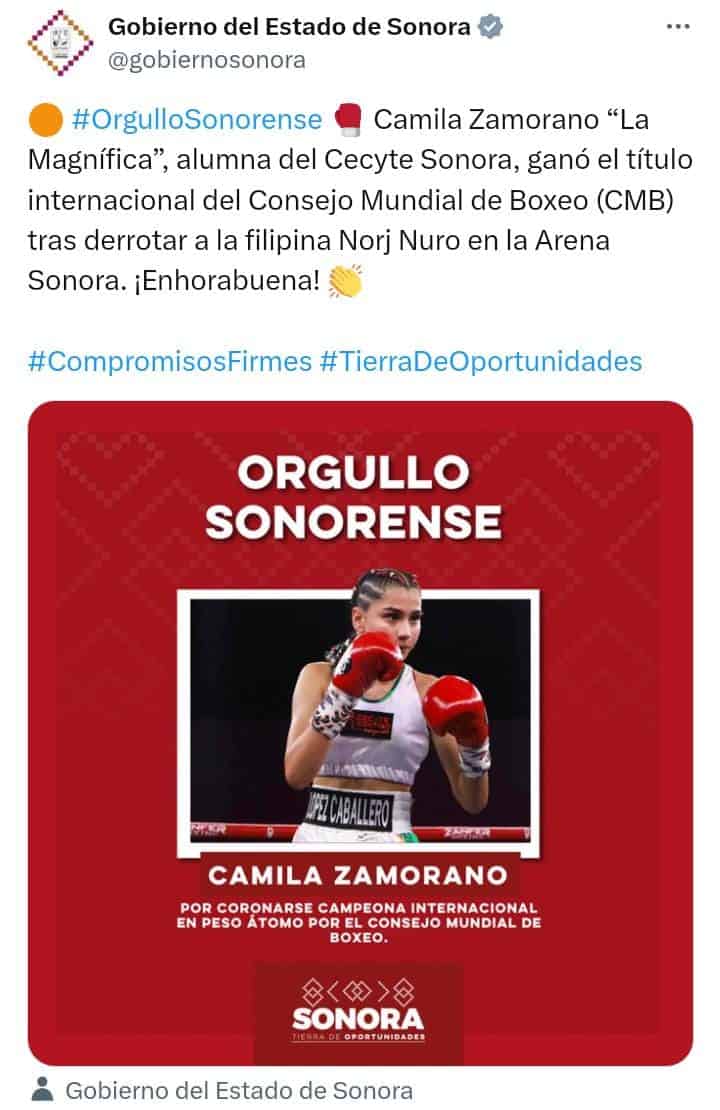Open the #TierraDeOportunidades hashtag
The width and height of the screenshot is (720, 1110).
pos(480,361)
